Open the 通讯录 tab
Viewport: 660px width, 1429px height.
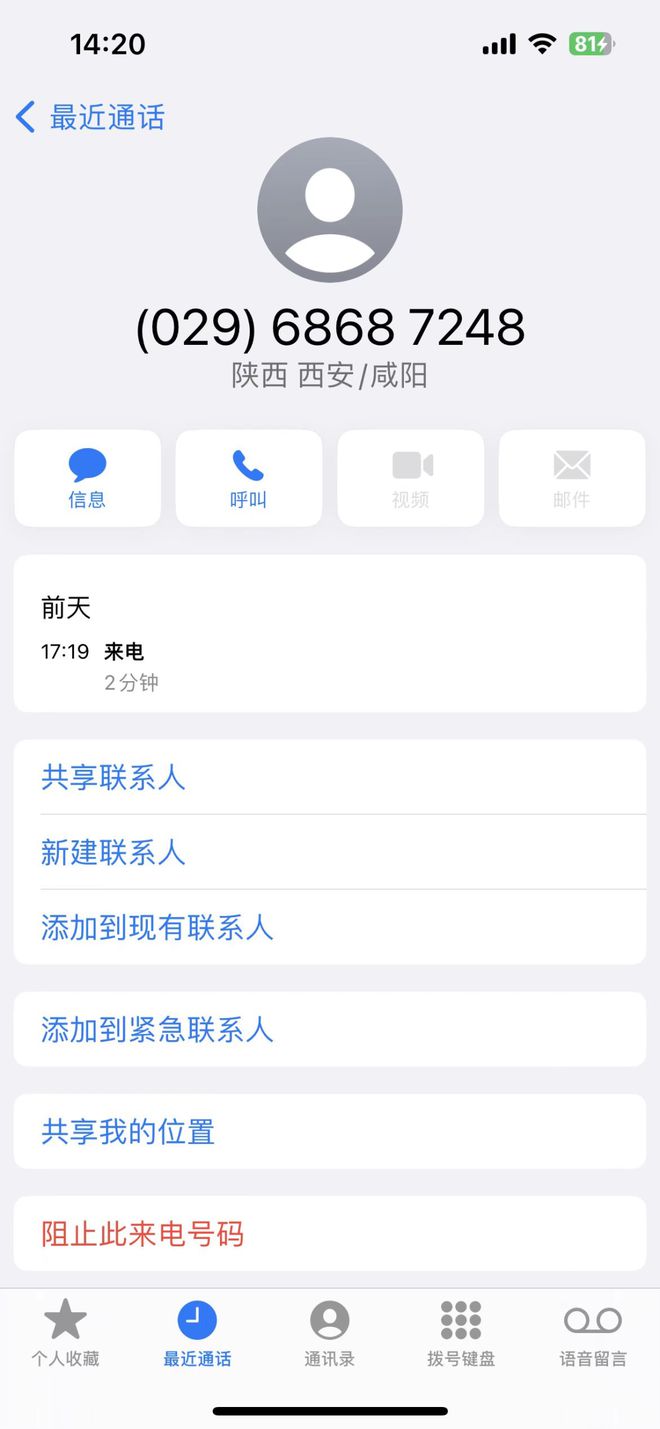point(329,1333)
